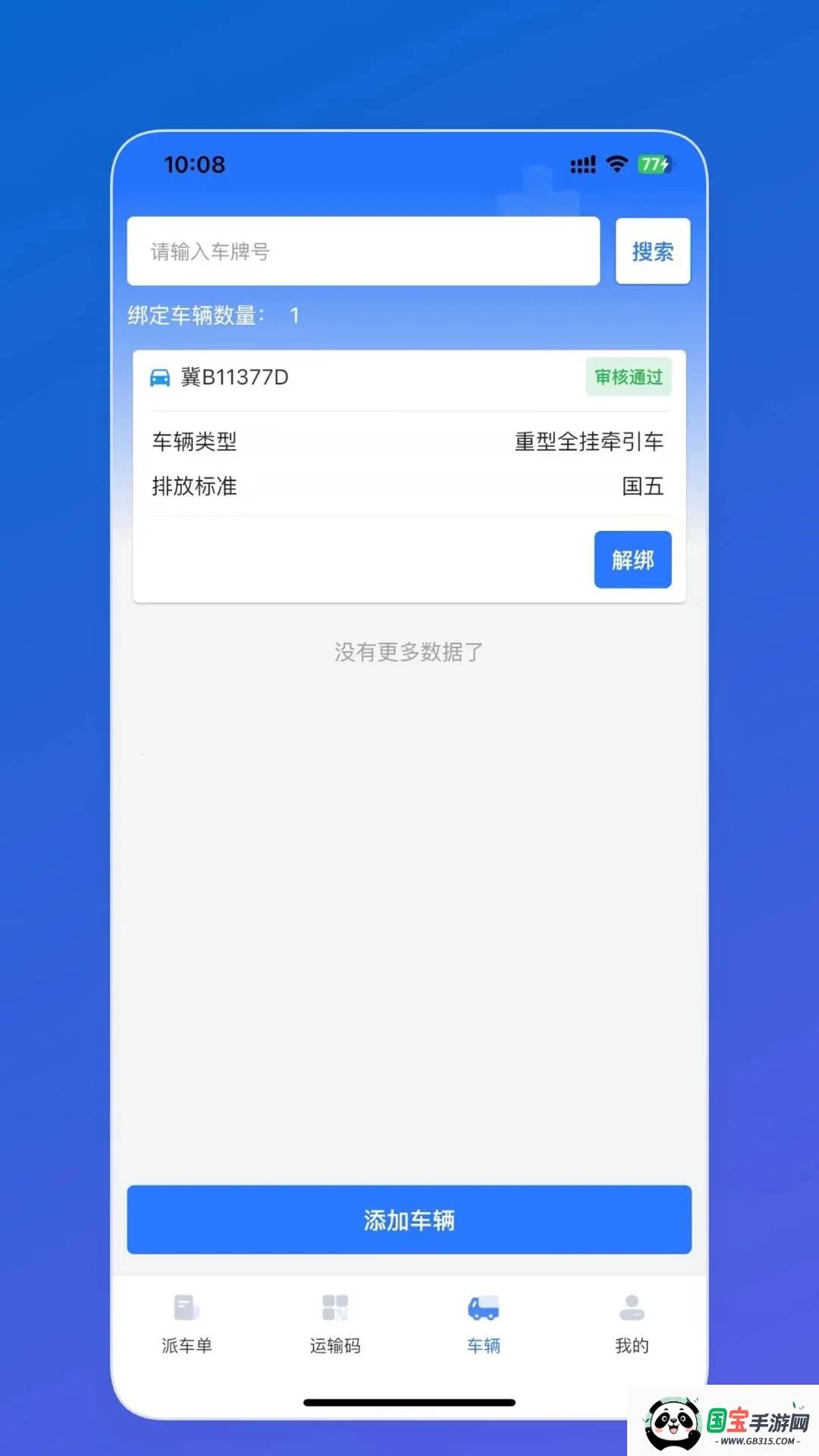Unbind the vehicle with the 解绑 button

point(632,560)
